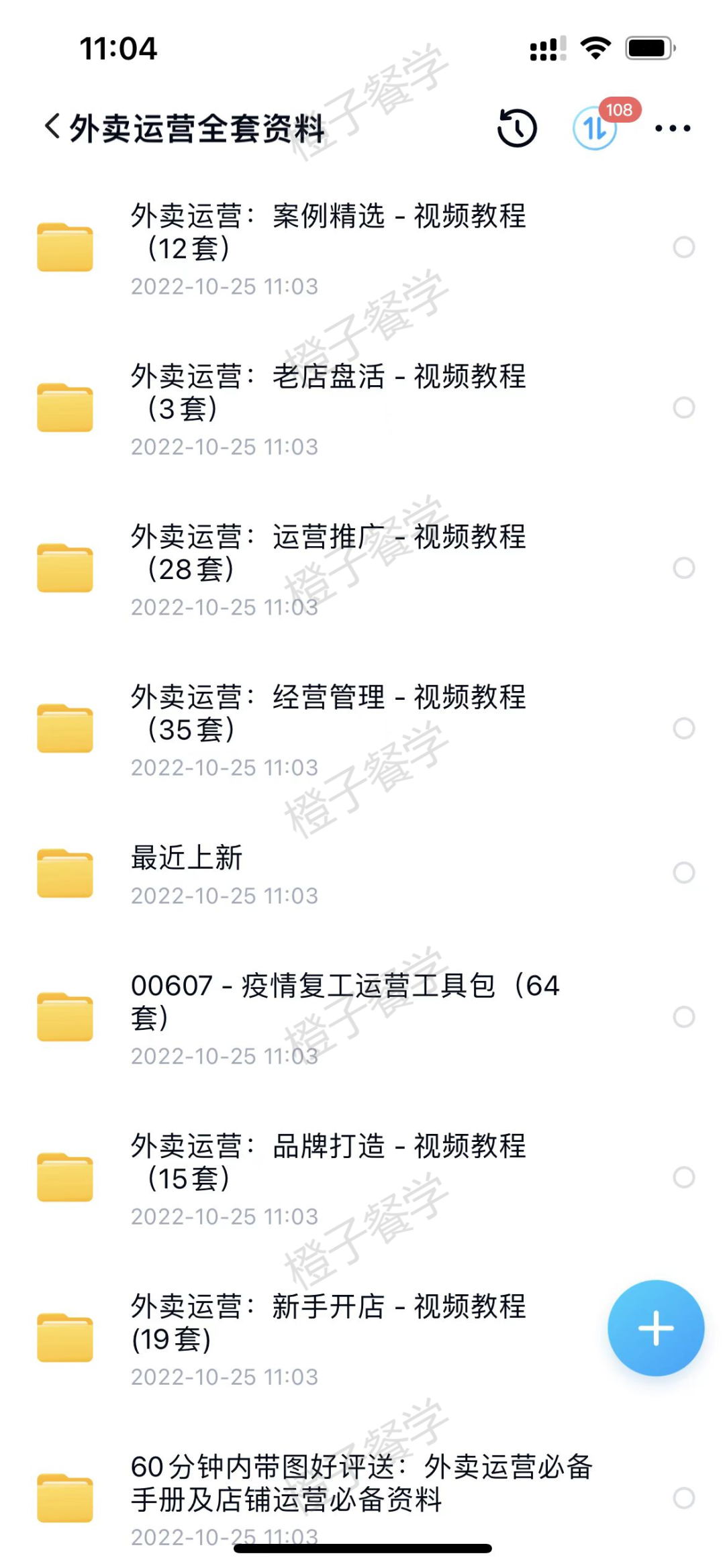This screenshot has width=725, height=1568.
Task: Select the 案例精选 folder using its circle
Action: click(x=684, y=248)
